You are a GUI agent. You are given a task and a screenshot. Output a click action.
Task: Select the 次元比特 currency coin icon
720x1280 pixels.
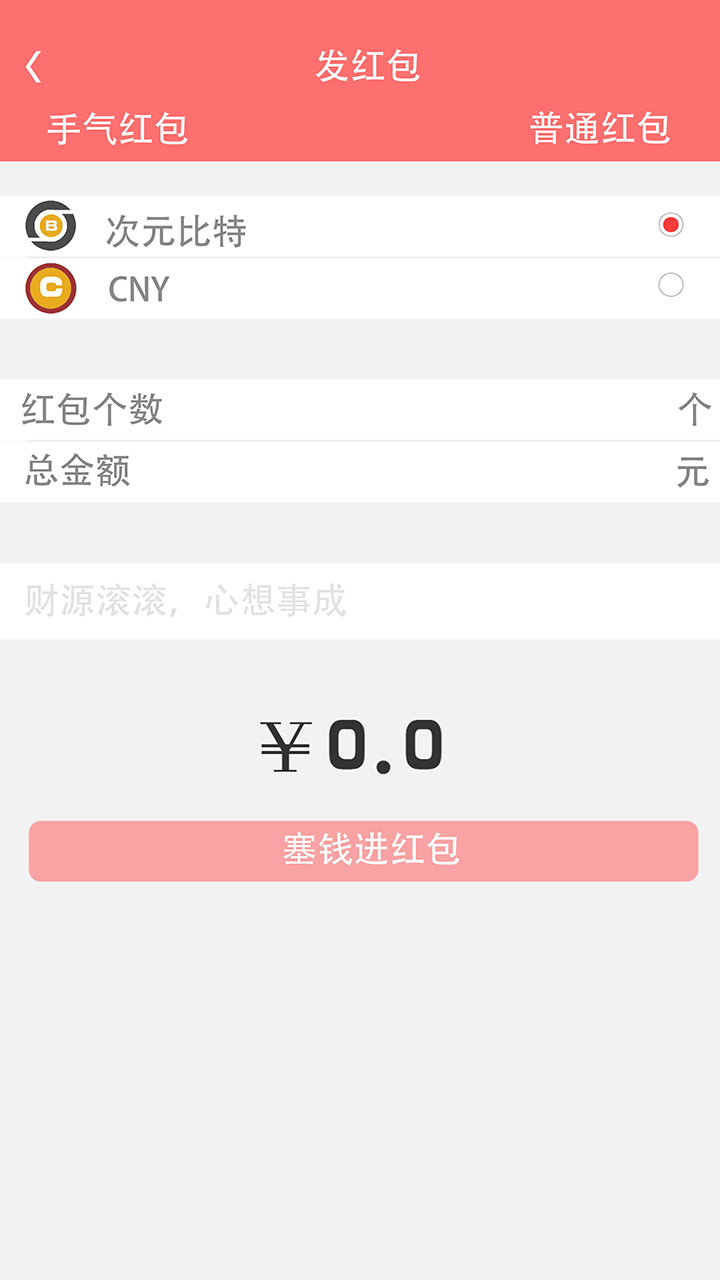(x=49, y=225)
